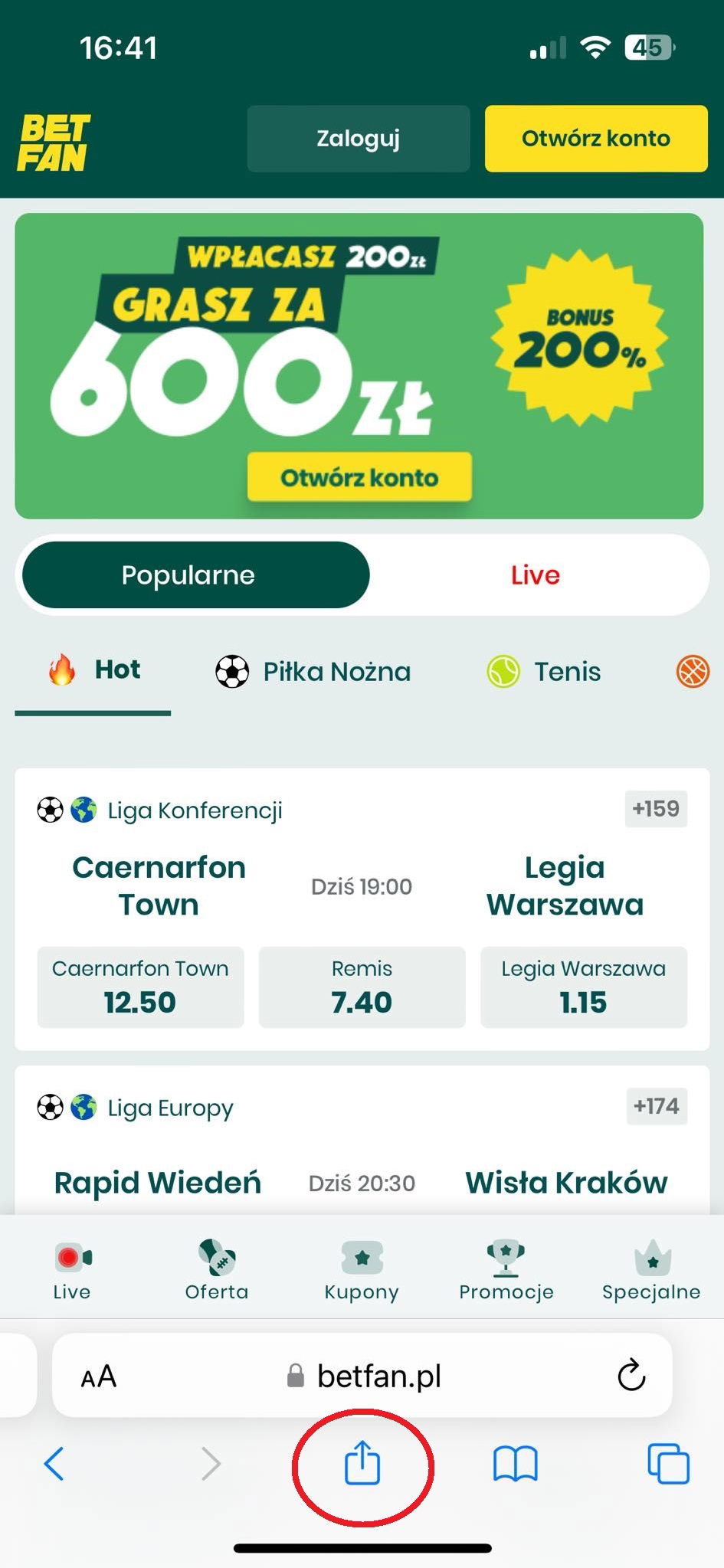This screenshot has width=724, height=1568.
Task: Open the basketball sport tab
Action: coord(693,672)
